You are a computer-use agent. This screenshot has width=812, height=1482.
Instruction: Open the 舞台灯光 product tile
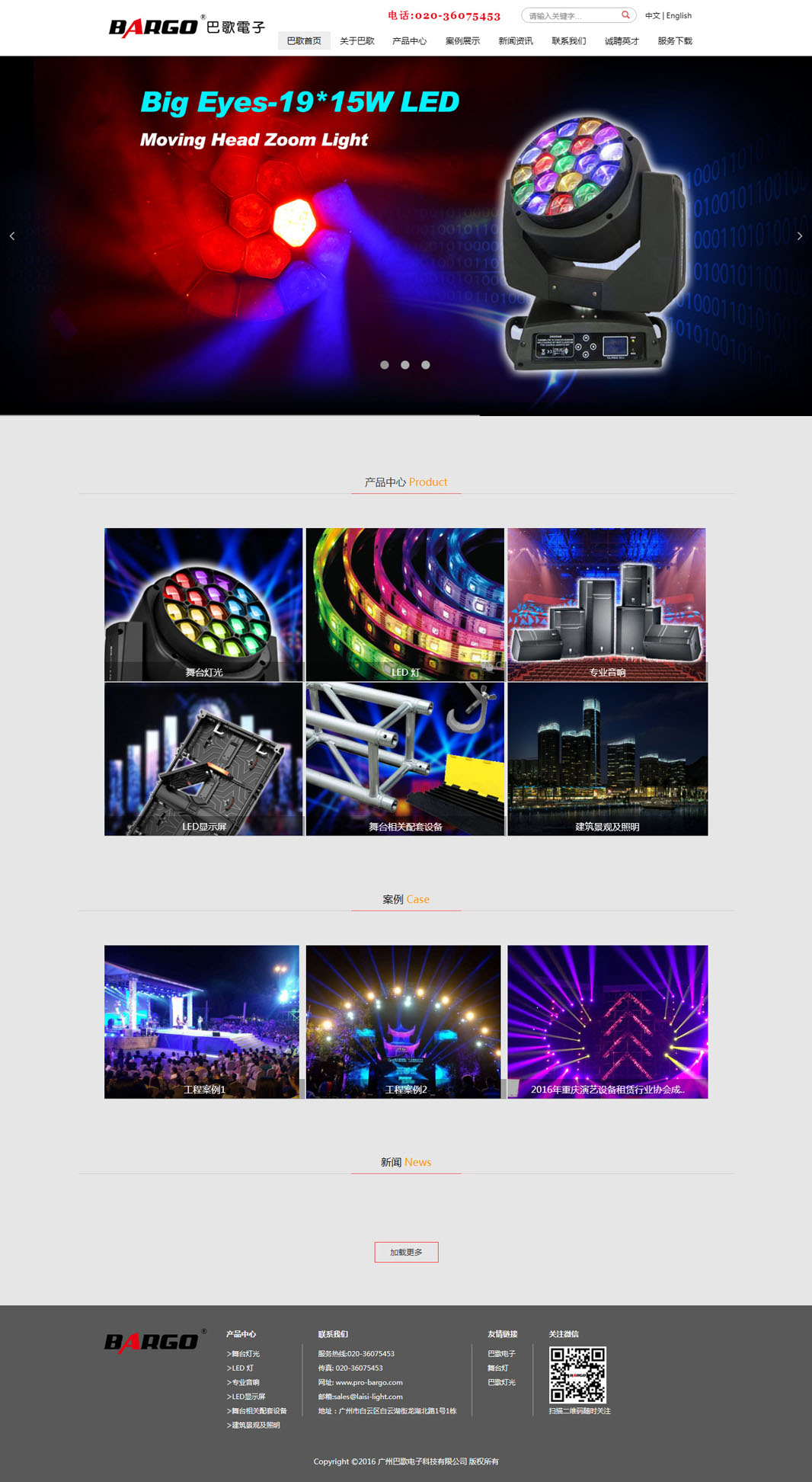click(x=203, y=604)
